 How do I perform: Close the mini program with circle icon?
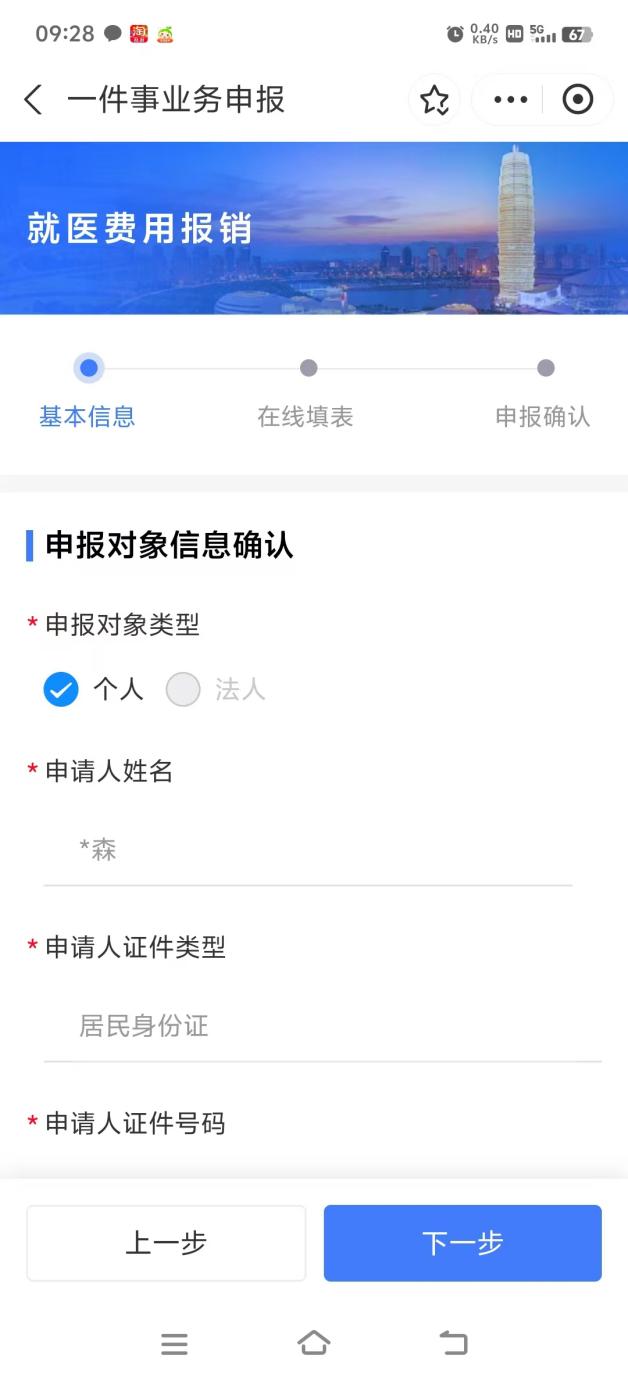(578, 100)
